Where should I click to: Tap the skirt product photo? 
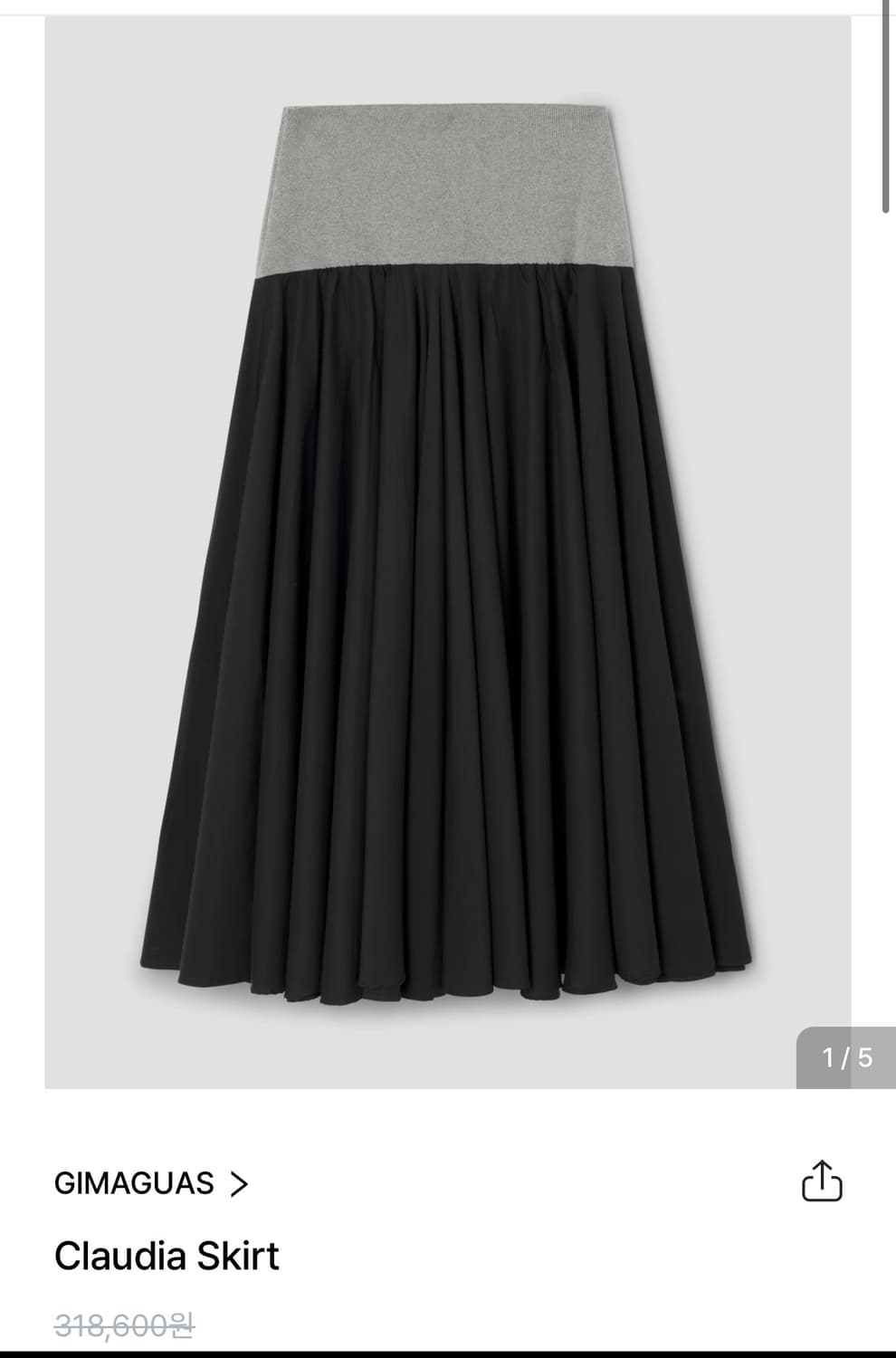click(x=448, y=543)
